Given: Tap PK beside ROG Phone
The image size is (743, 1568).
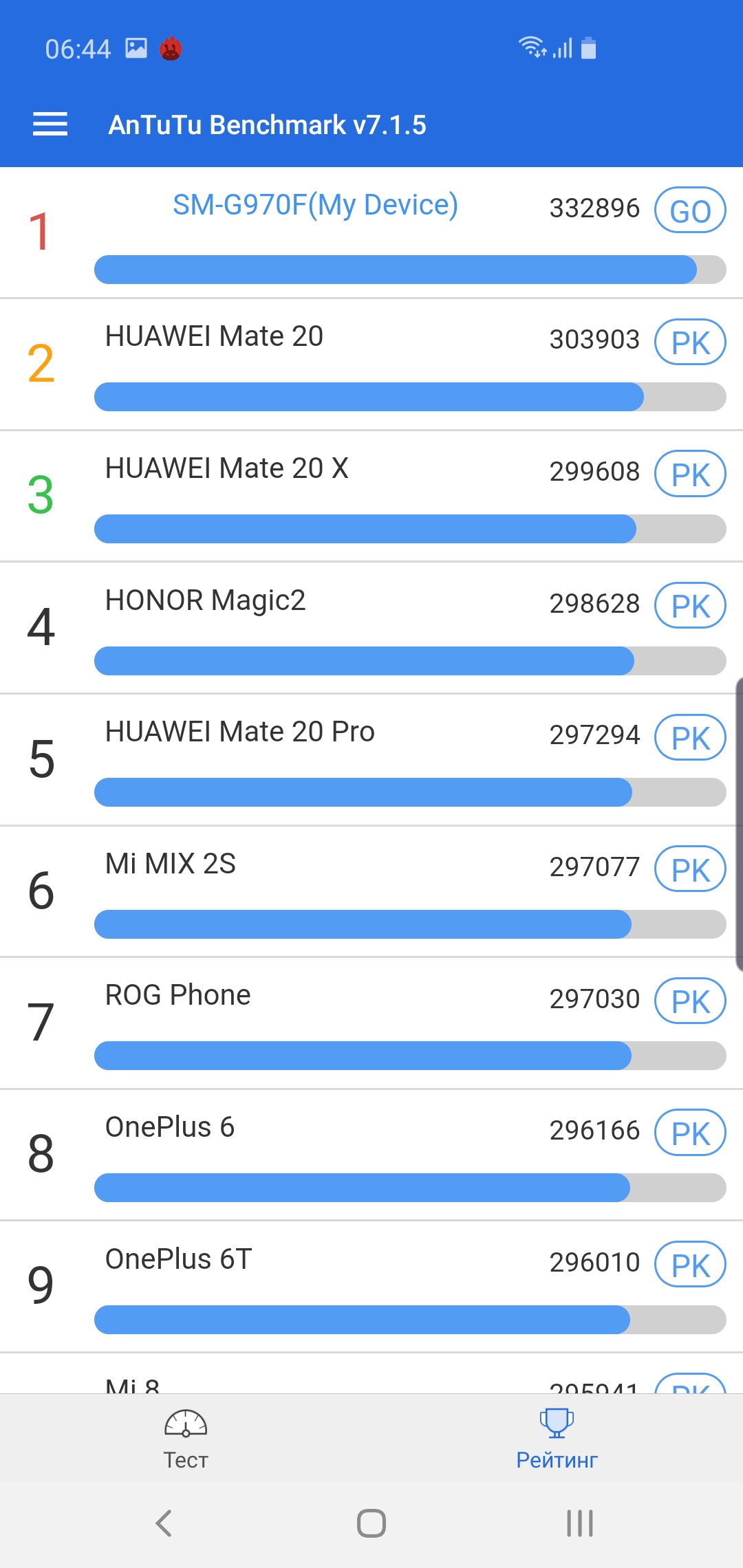Looking at the screenshot, I should [x=689, y=1001].
